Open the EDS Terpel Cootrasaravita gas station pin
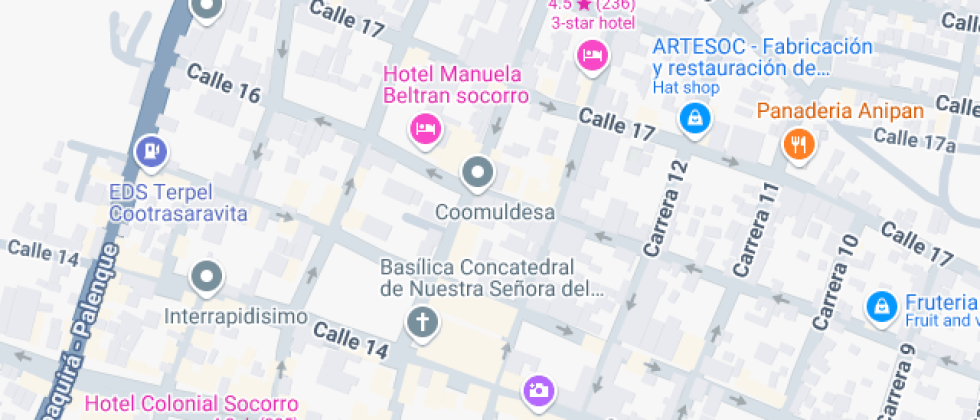980x420 pixels. pyautogui.click(x=150, y=152)
